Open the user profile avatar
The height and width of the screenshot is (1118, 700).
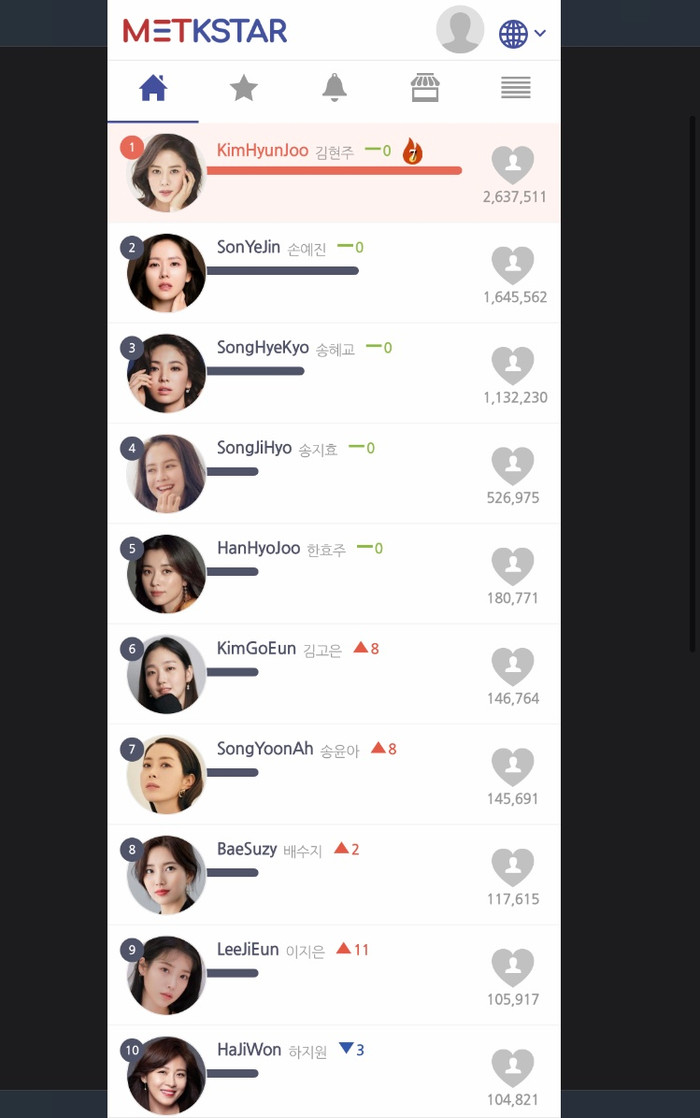click(x=460, y=30)
